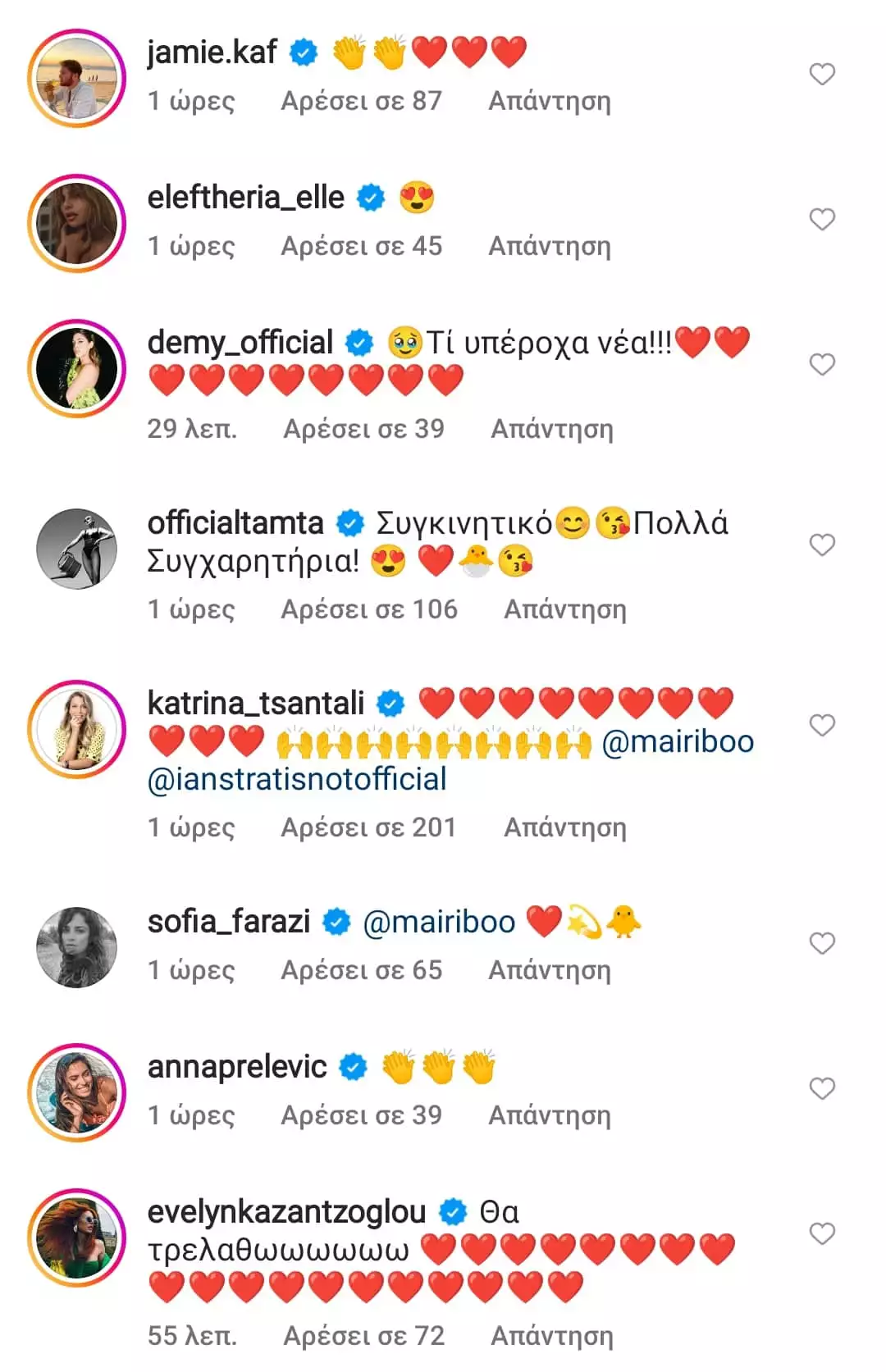The image size is (886, 1372).
Task: Like evelynkazantzoglou's comment
Action: tap(822, 1234)
